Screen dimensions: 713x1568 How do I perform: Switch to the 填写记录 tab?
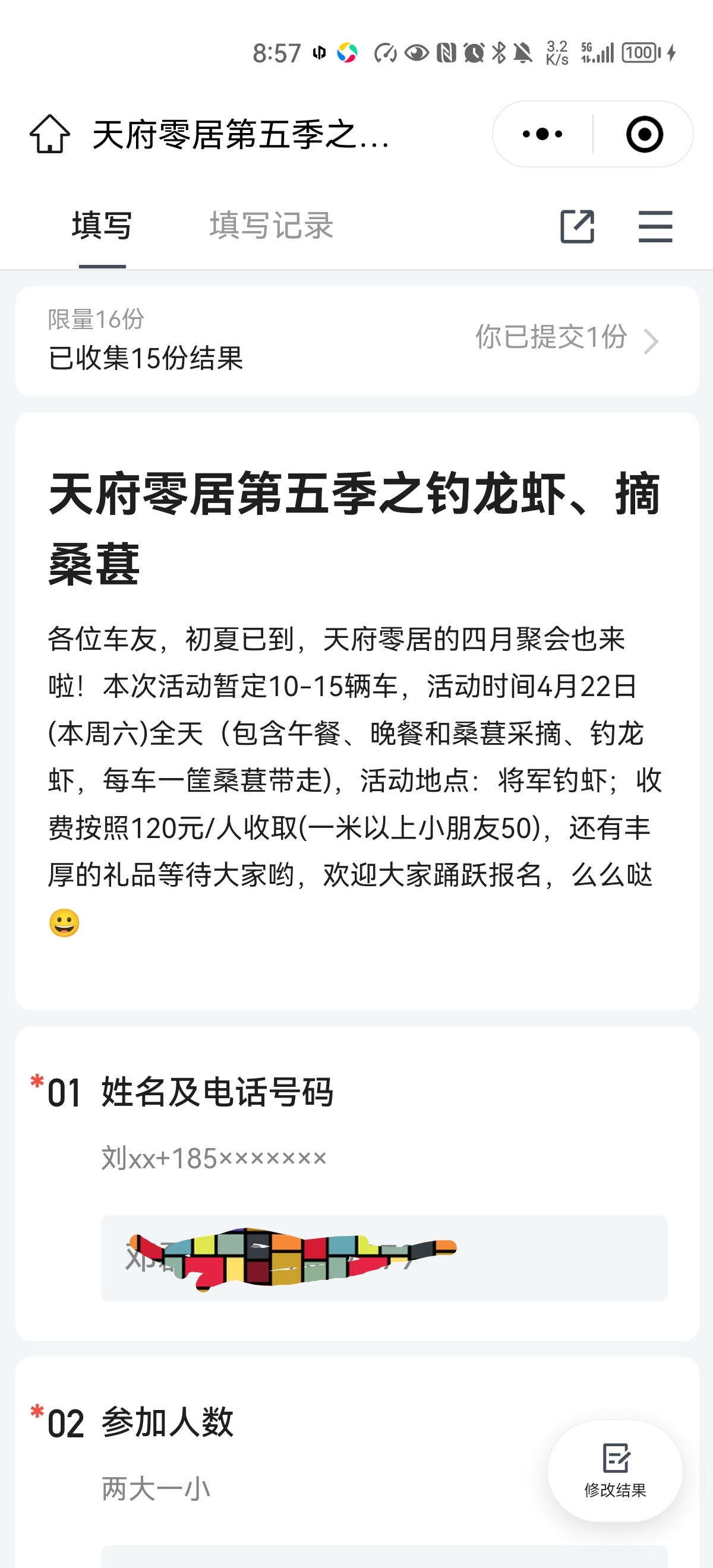click(271, 226)
